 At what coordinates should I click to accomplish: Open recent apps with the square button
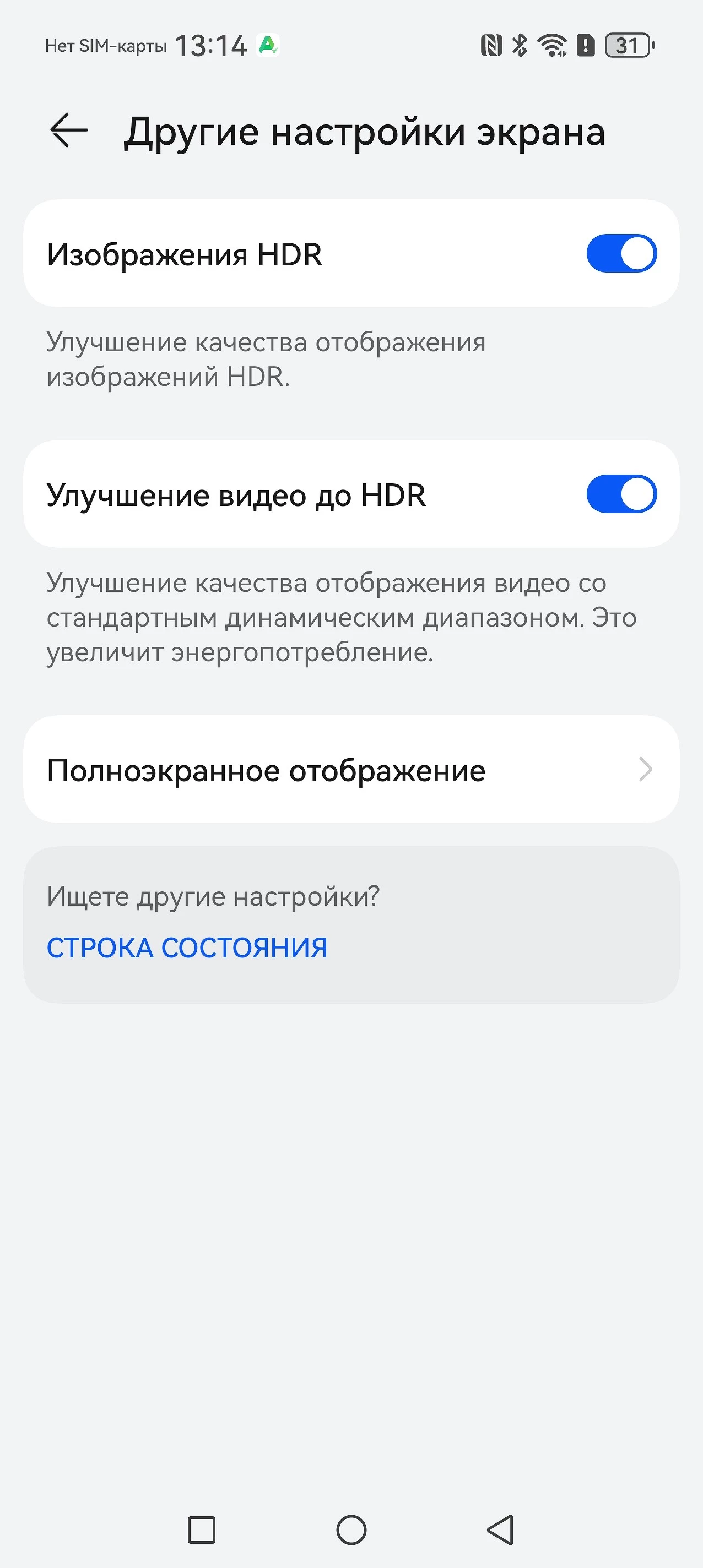(x=202, y=1529)
